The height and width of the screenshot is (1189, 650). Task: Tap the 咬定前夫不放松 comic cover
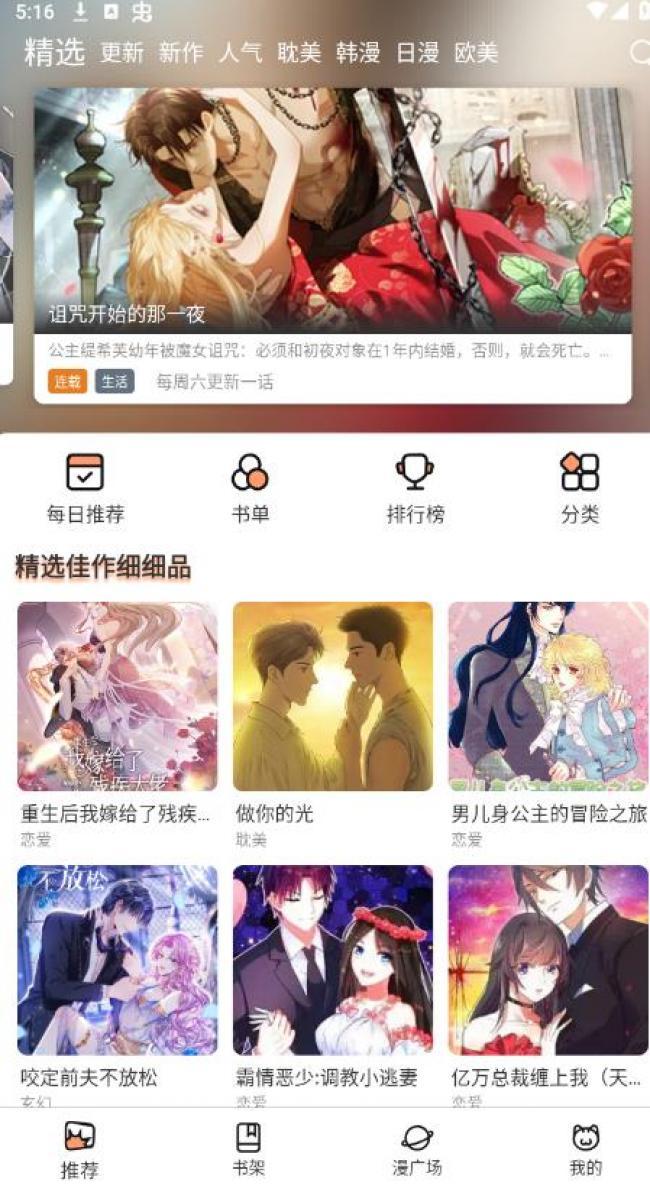click(x=117, y=960)
